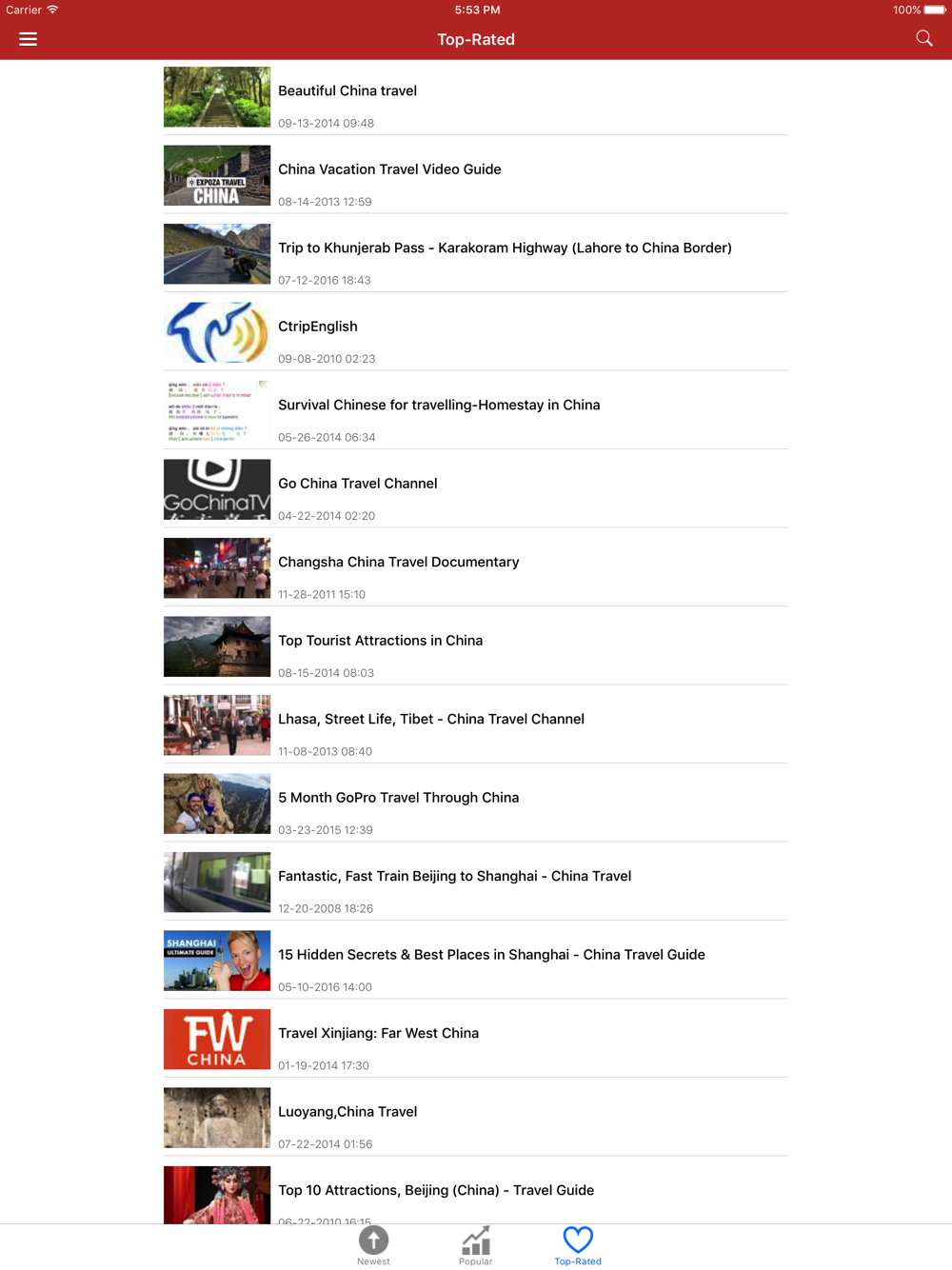952x1270 pixels.
Task: Select the Top-Rated tab
Action: point(578,1245)
